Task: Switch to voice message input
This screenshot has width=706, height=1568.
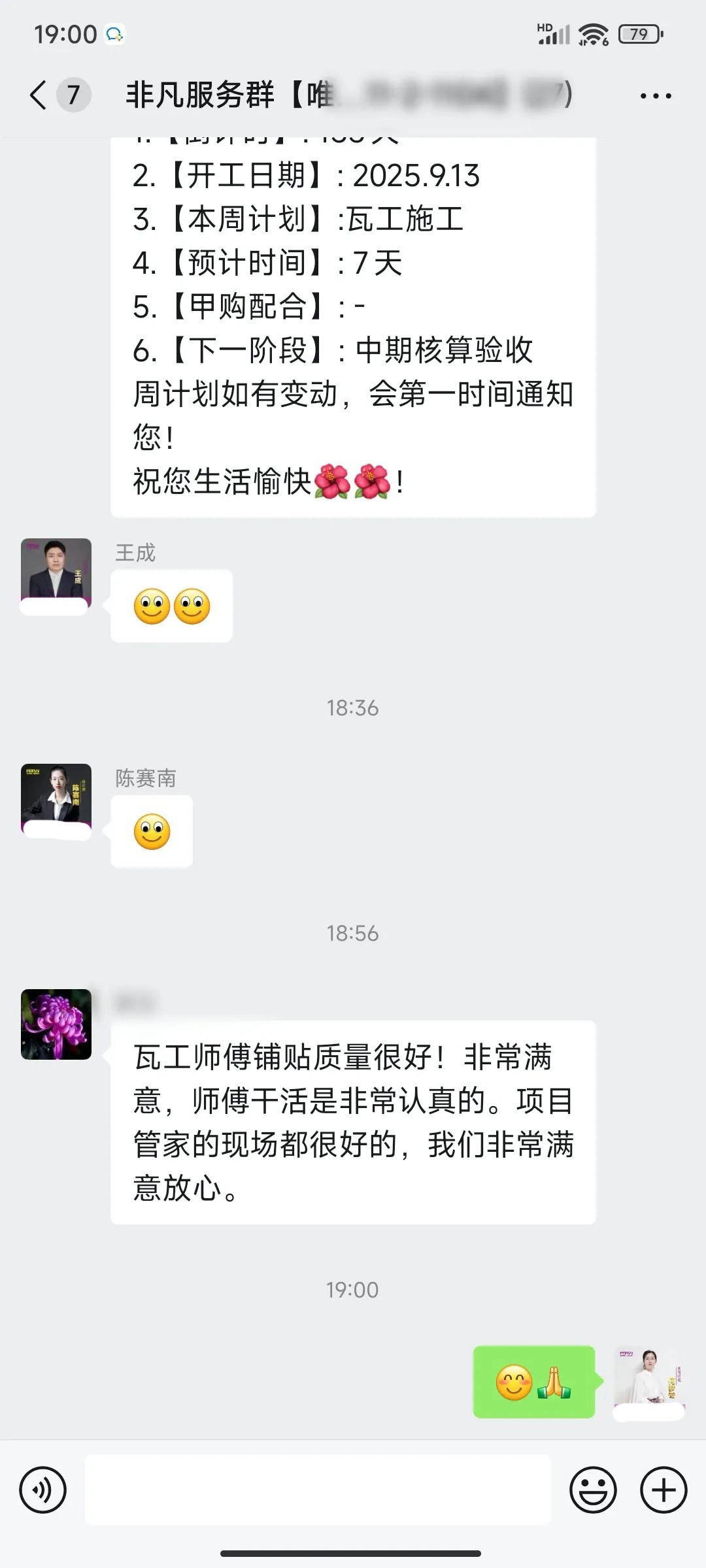Action: pyautogui.click(x=43, y=1490)
